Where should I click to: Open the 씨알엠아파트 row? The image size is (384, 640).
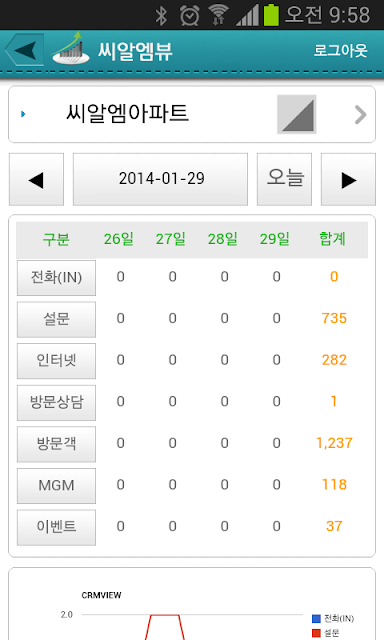(x=192, y=114)
